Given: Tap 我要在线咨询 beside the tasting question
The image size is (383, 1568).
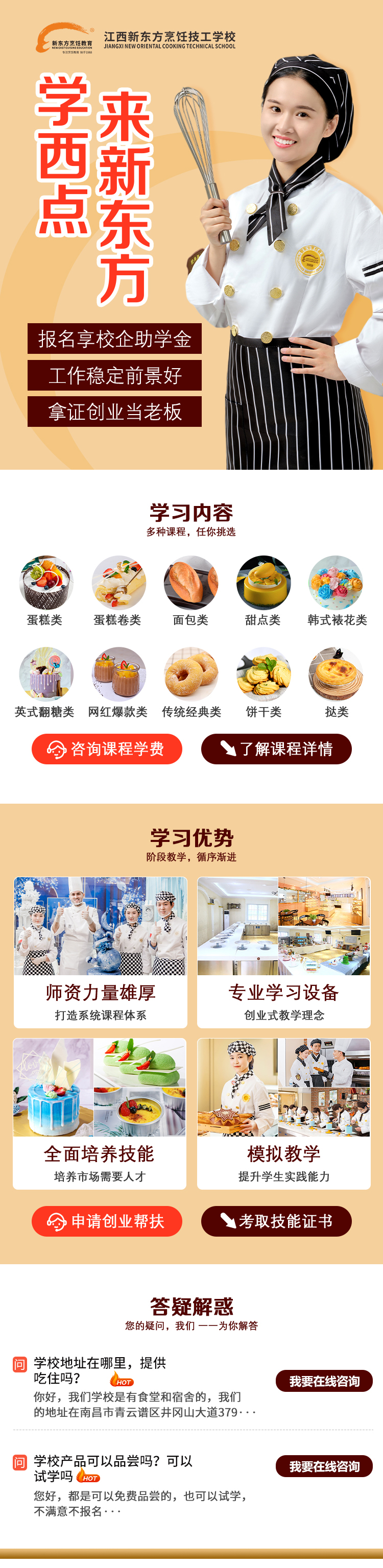Looking at the screenshot, I should point(324,1466).
